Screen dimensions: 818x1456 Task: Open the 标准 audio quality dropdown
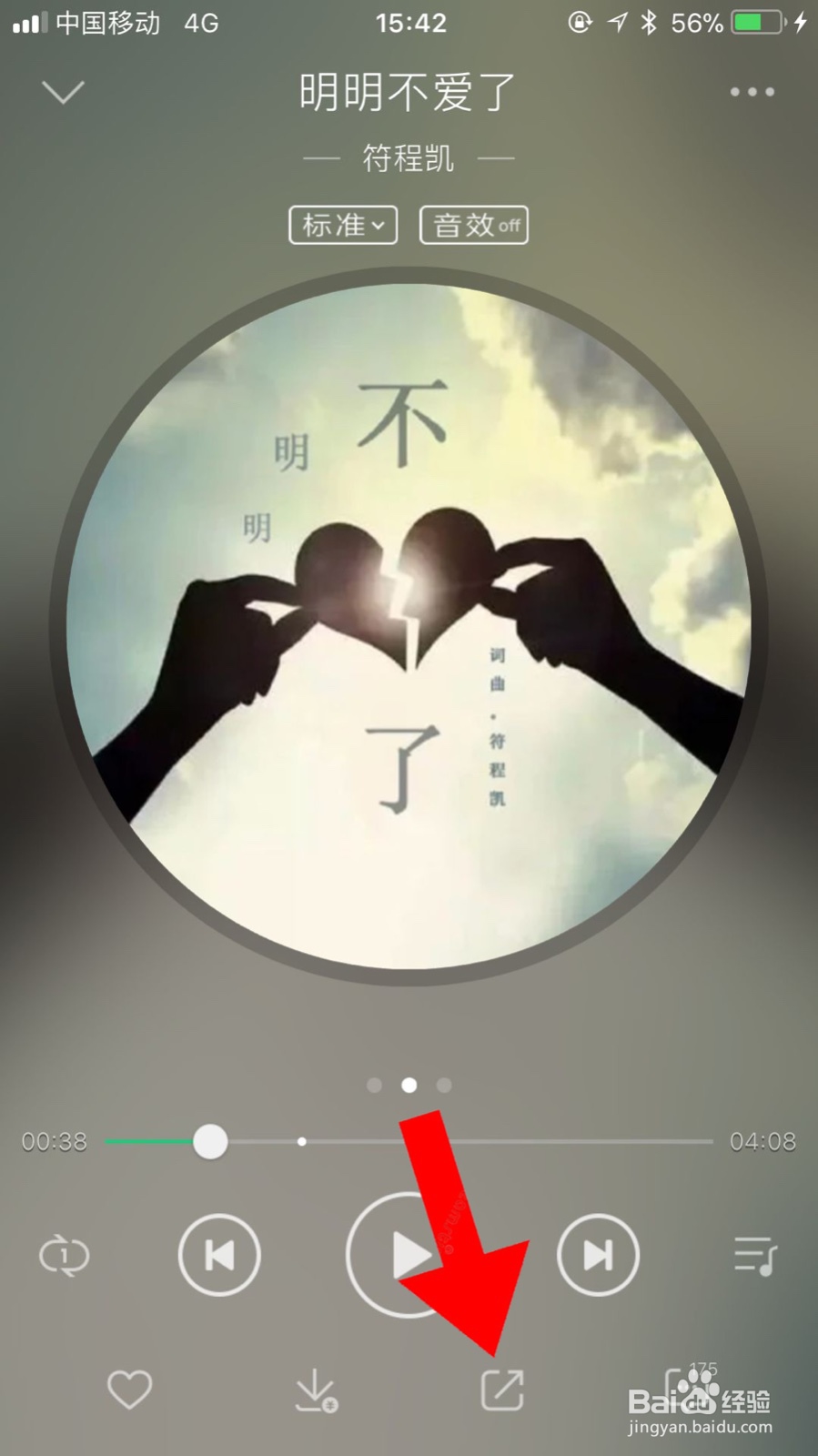pos(342,225)
